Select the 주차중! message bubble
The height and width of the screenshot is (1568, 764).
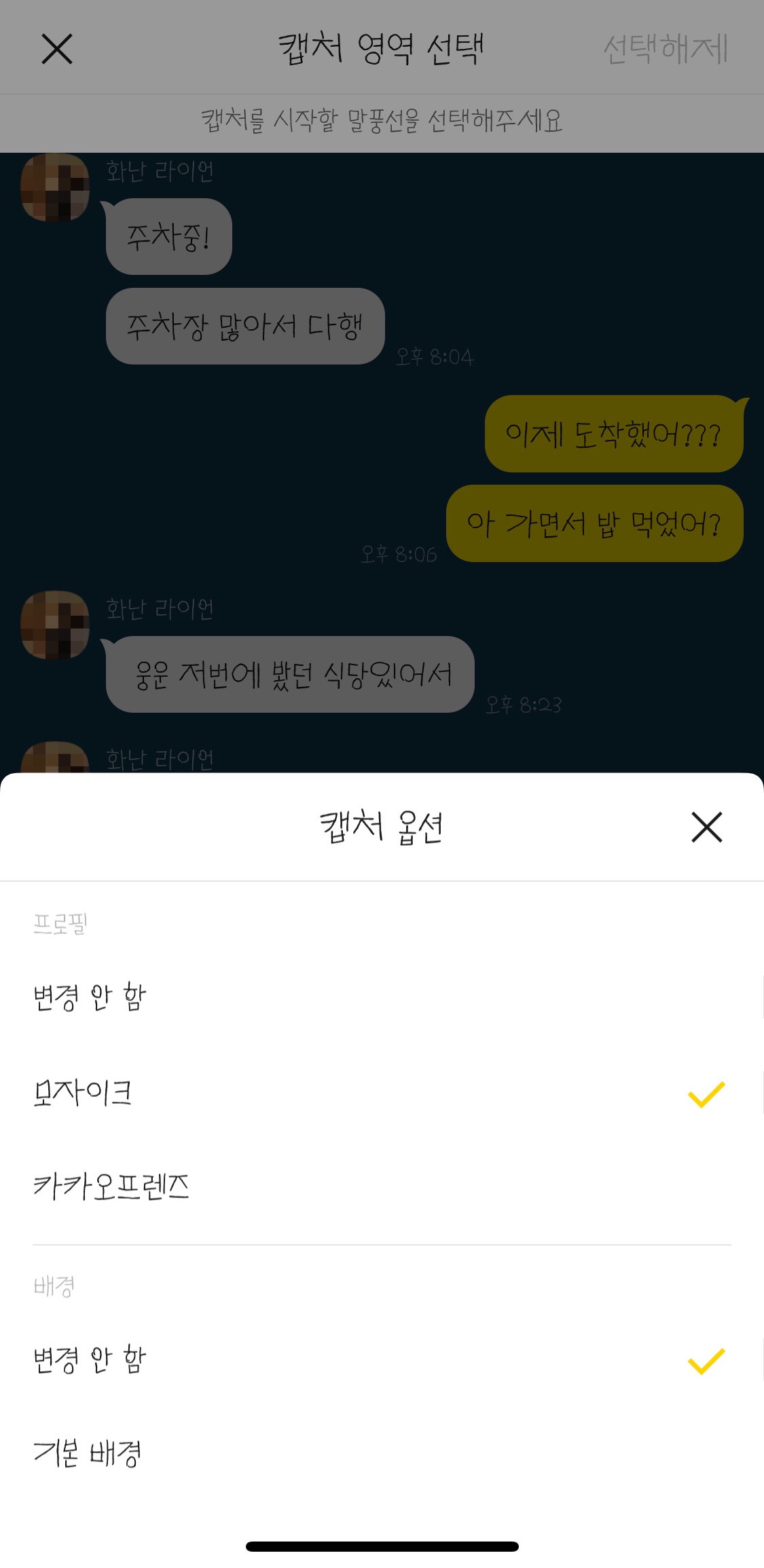[x=168, y=236]
